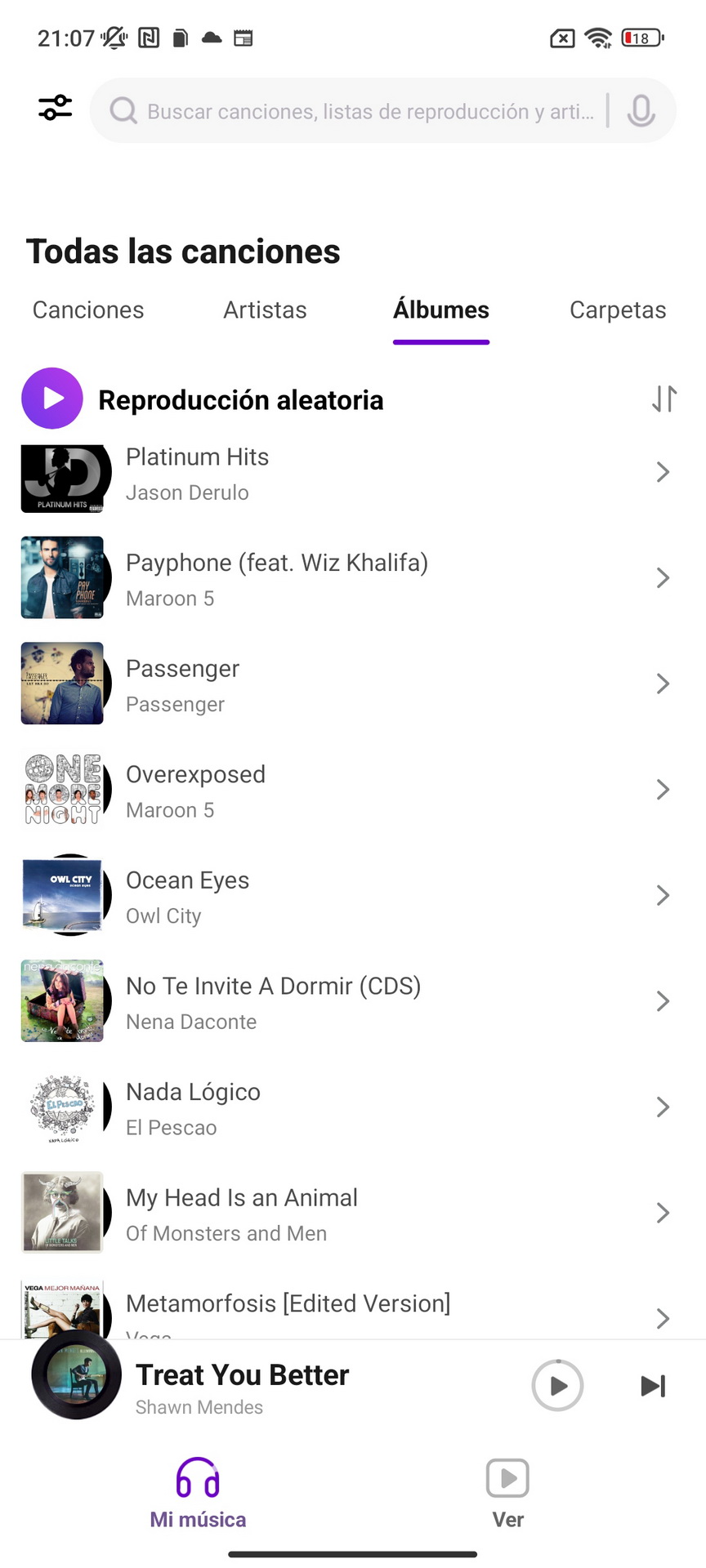Open the Passenger album

(x=353, y=684)
